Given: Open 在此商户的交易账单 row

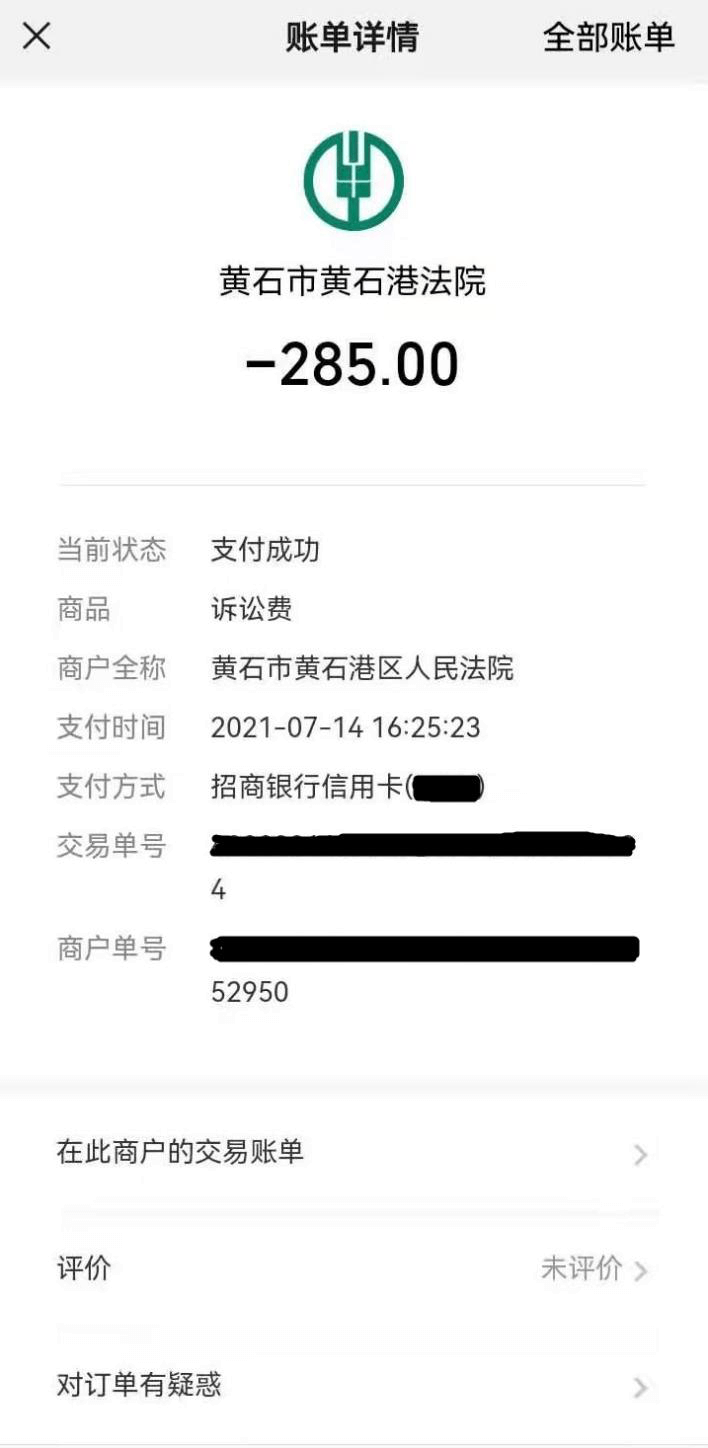Looking at the screenshot, I should pyautogui.click(x=354, y=1153).
